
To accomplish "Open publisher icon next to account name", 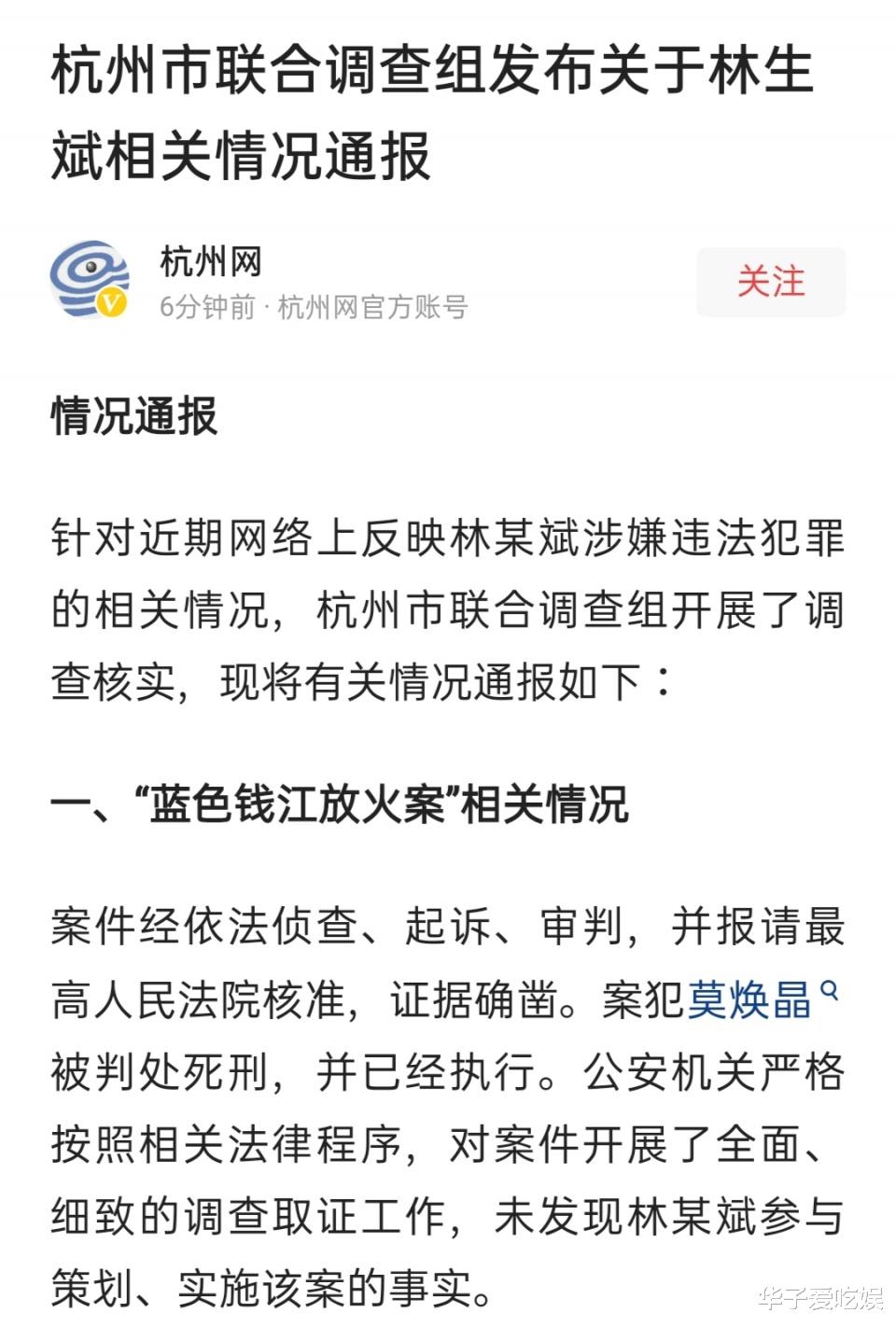I will 91,281.
